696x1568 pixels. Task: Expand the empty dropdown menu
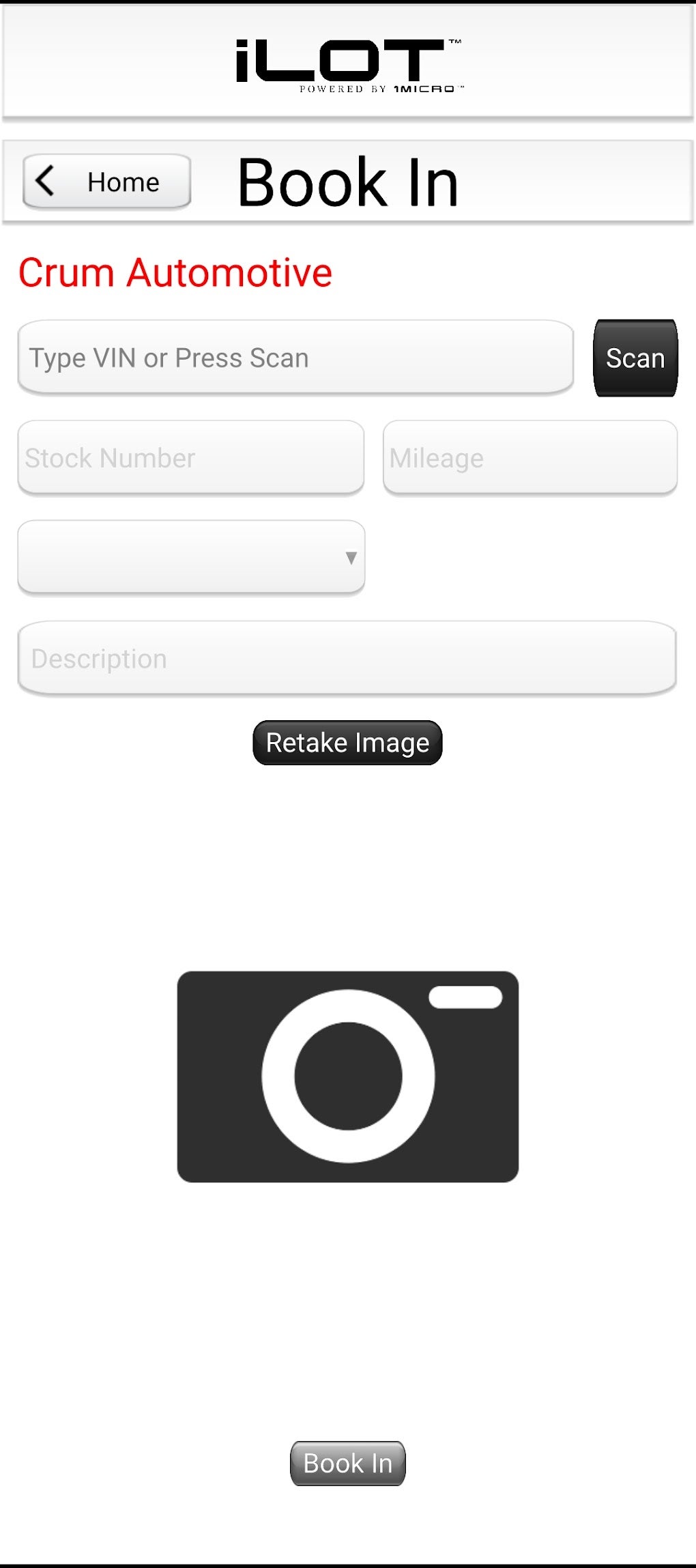pos(191,558)
